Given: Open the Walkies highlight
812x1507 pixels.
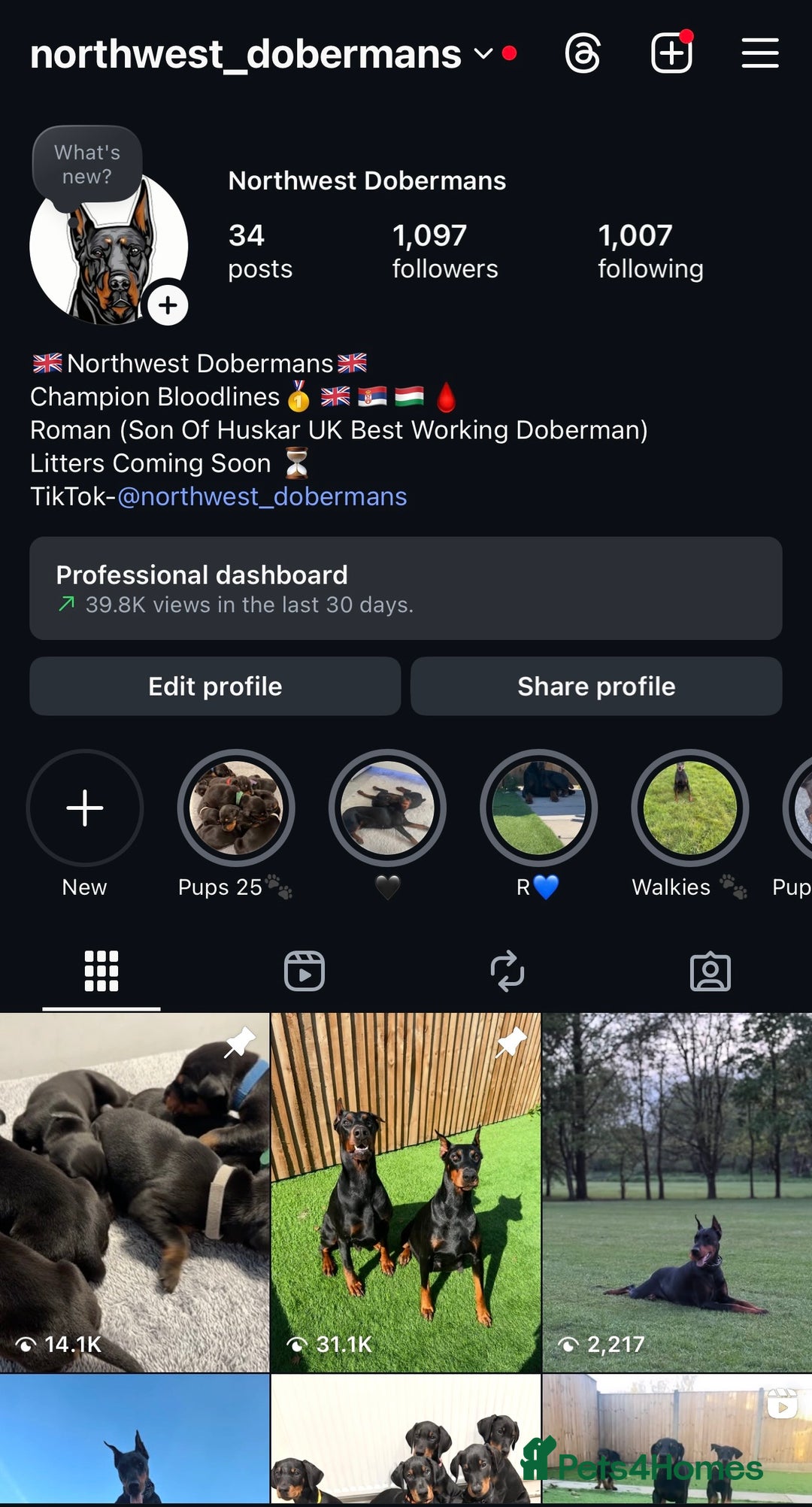Looking at the screenshot, I should coord(689,808).
